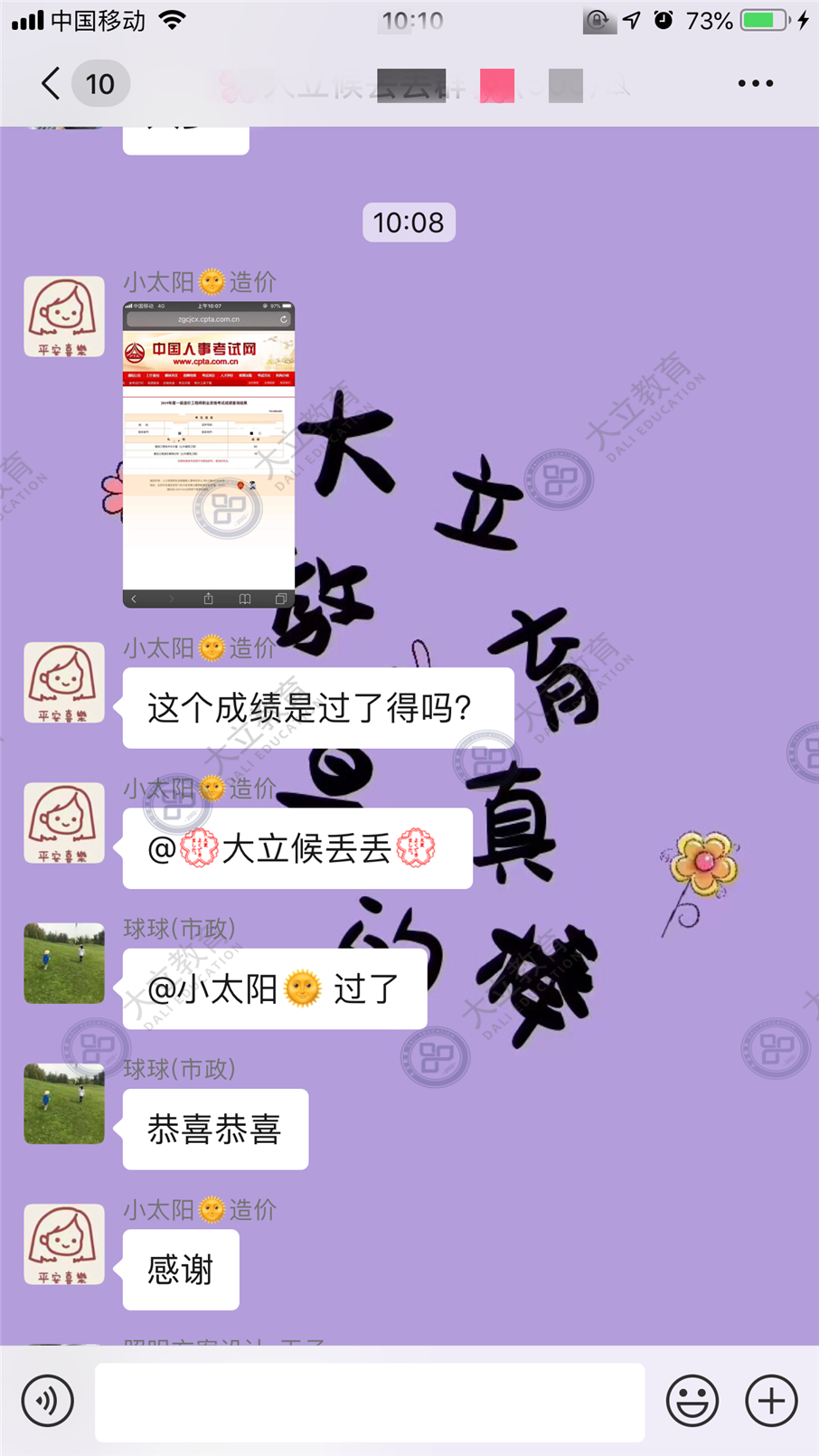Open the plus attachments menu
Image resolution: width=819 pixels, height=1456 pixels.
coord(771,1401)
